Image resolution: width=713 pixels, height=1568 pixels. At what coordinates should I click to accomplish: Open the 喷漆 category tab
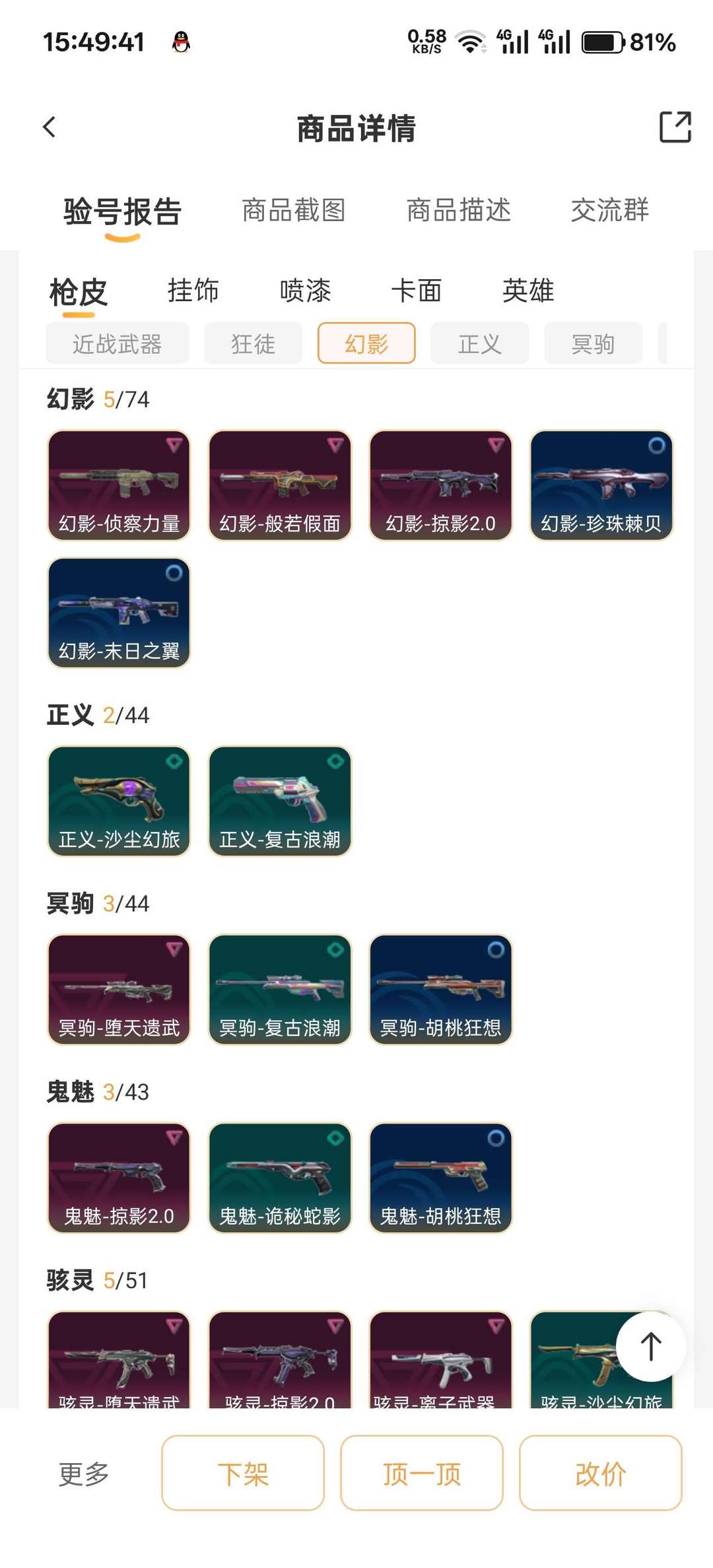(x=303, y=291)
